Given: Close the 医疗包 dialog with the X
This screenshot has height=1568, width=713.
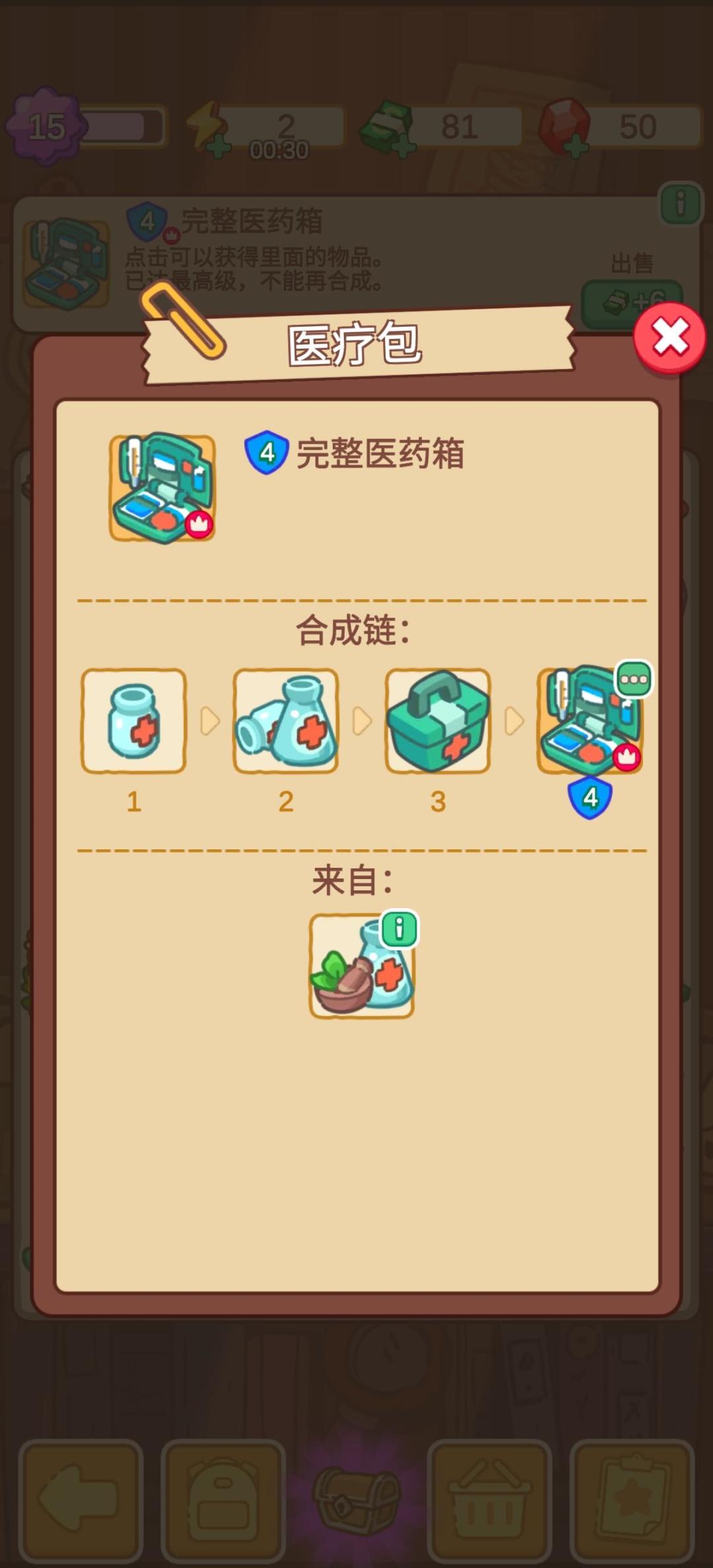Looking at the screenshot, I should pos(669,337).
